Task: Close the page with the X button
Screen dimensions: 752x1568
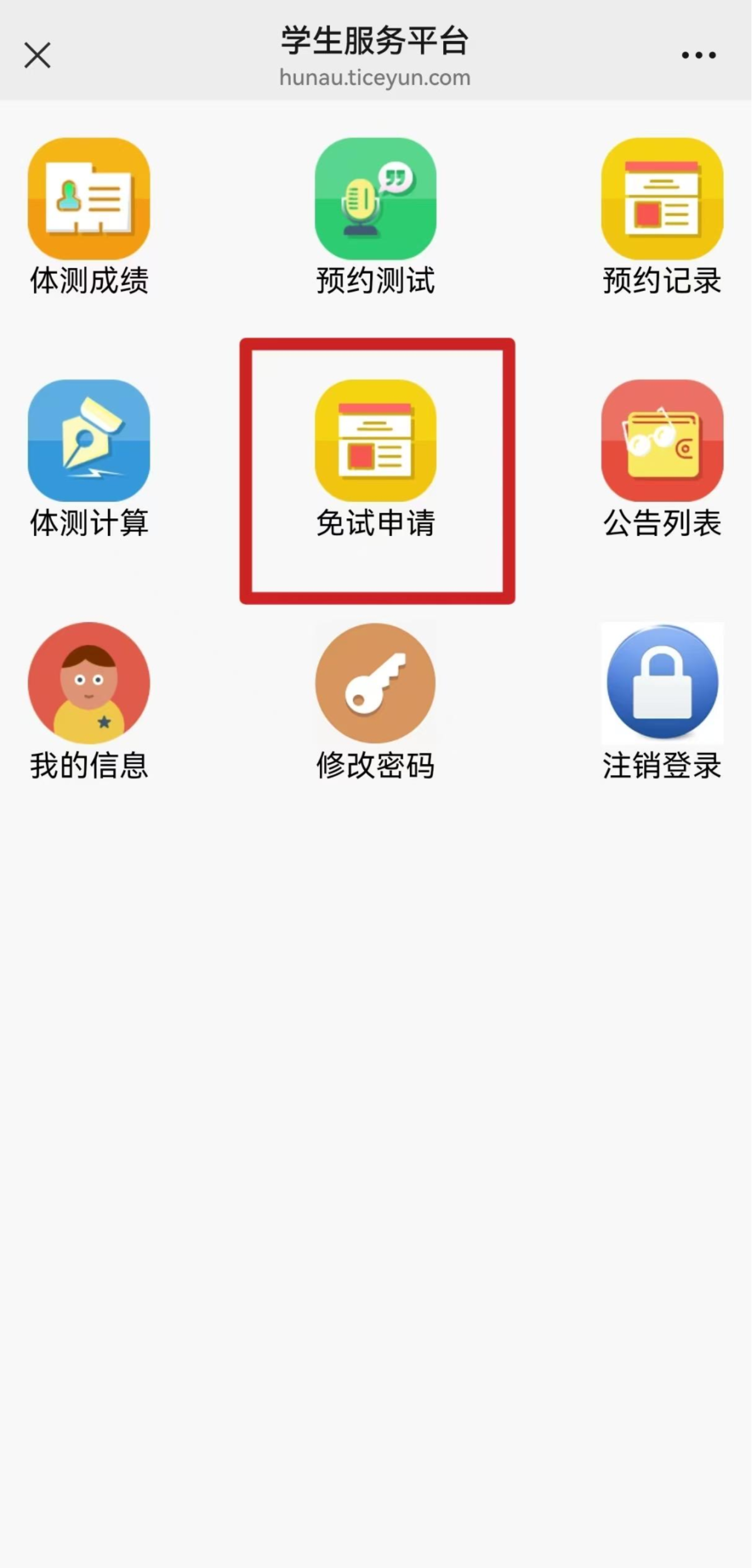Action: (x=38, y=55)
